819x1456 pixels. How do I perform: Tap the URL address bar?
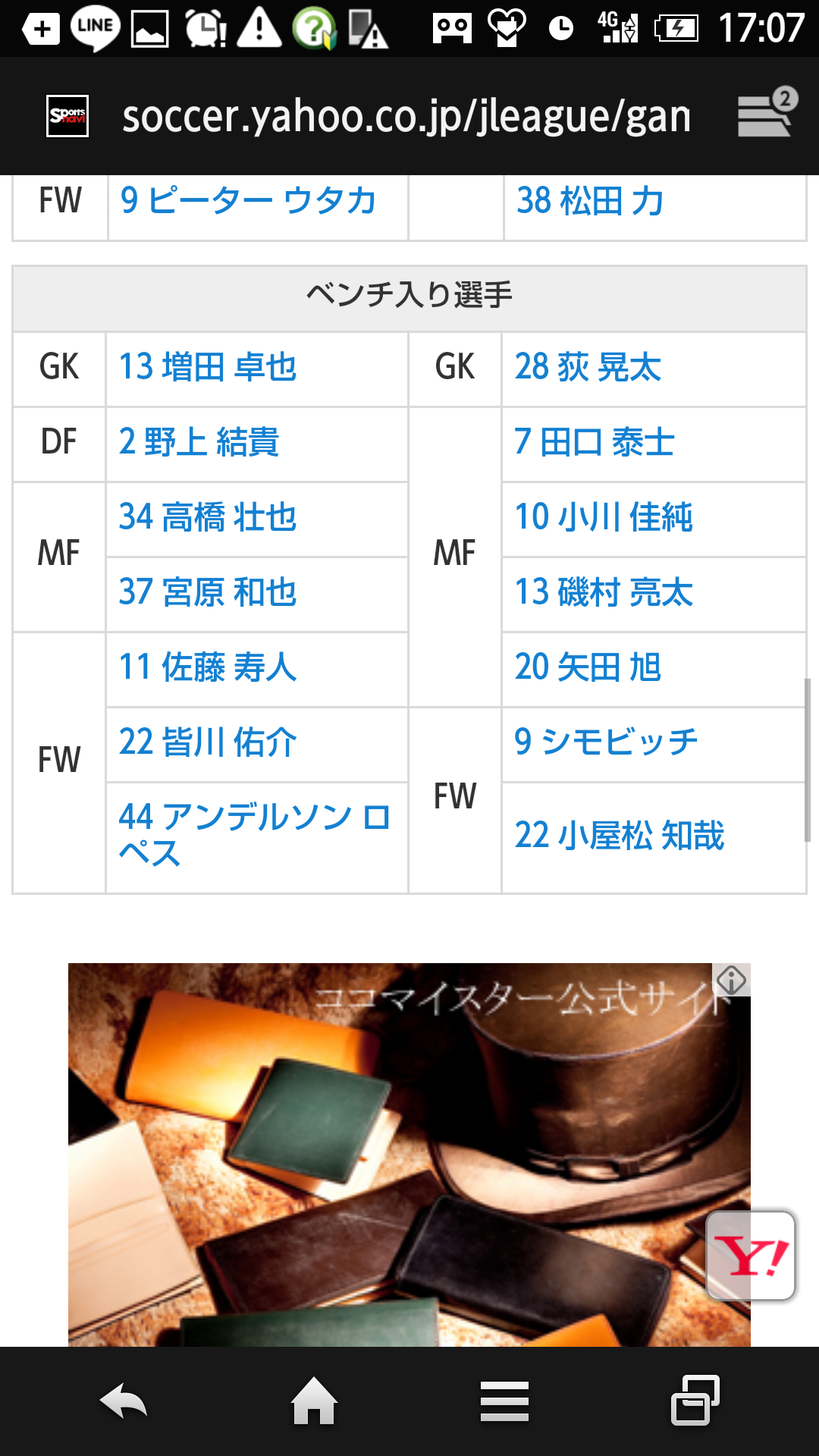pos(406,117)
